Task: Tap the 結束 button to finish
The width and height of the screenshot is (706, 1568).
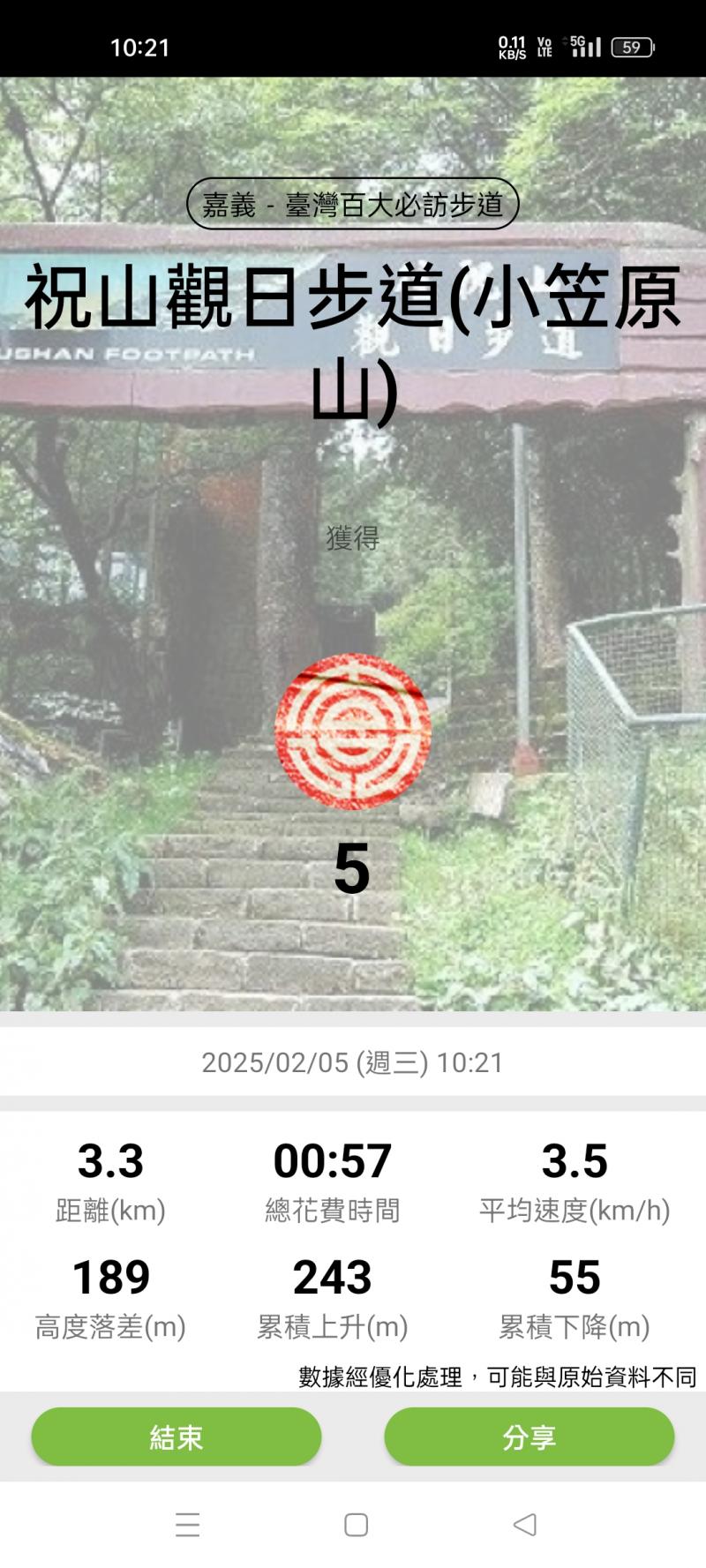Action: coord(176,1437)
